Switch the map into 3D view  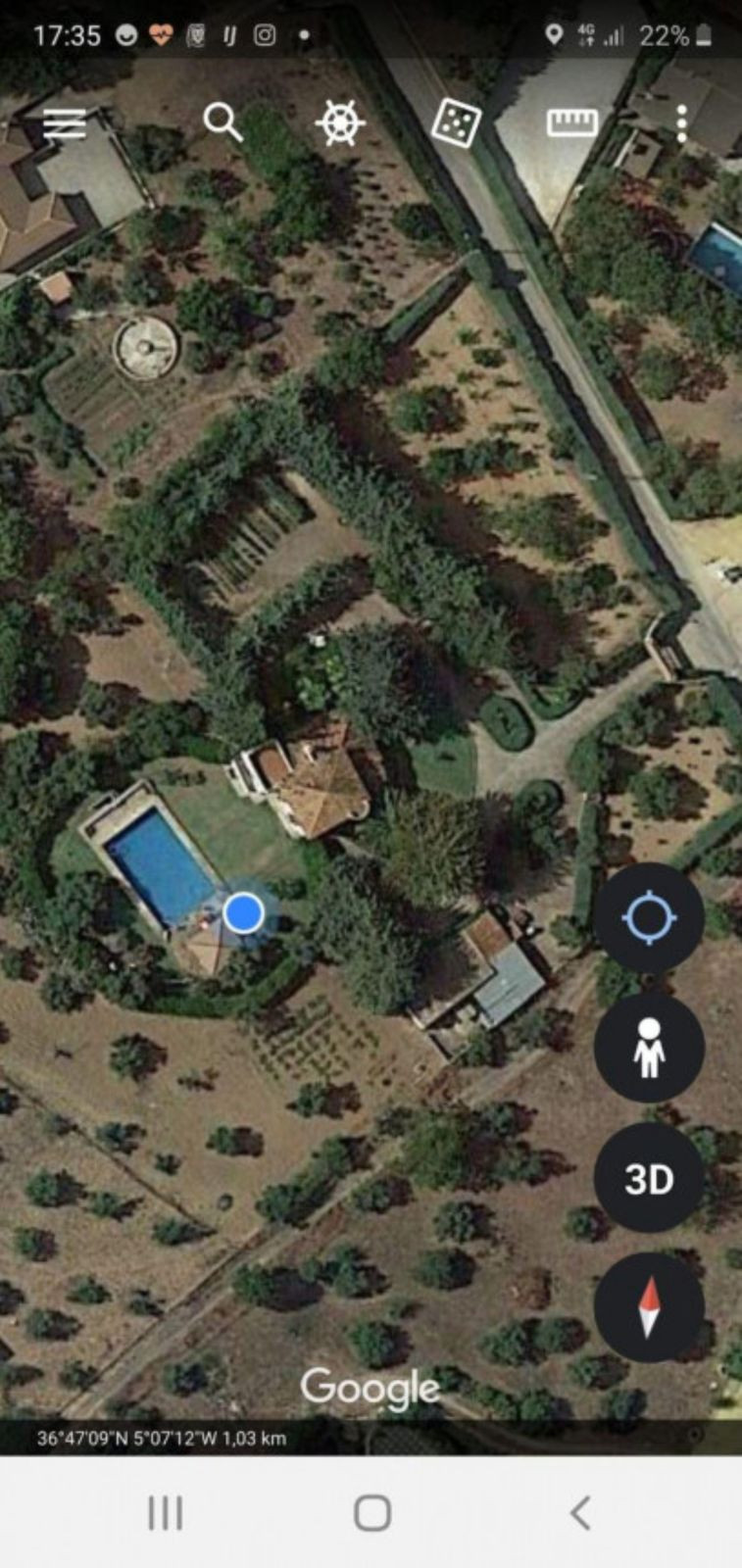[650, 1178]
